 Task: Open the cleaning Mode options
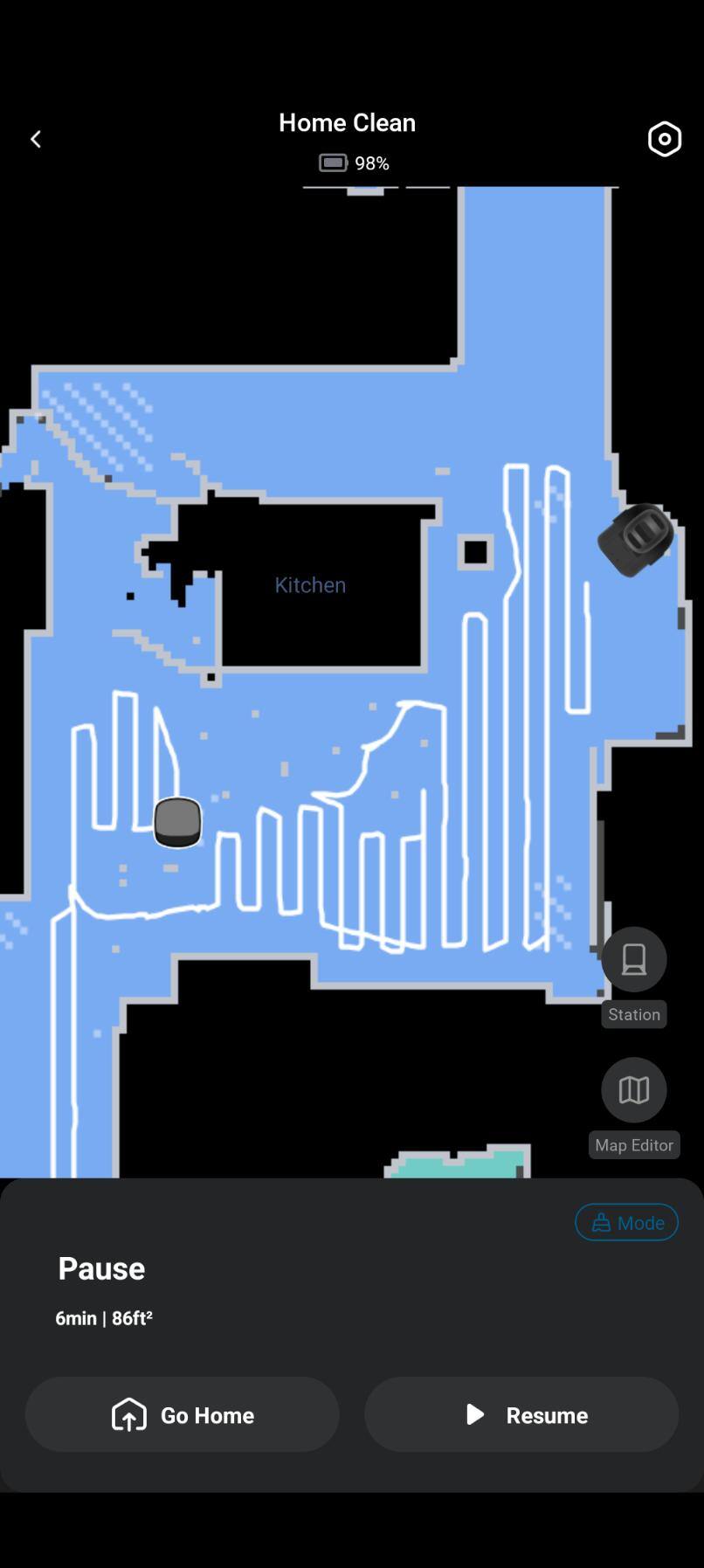pos(626,1222)
